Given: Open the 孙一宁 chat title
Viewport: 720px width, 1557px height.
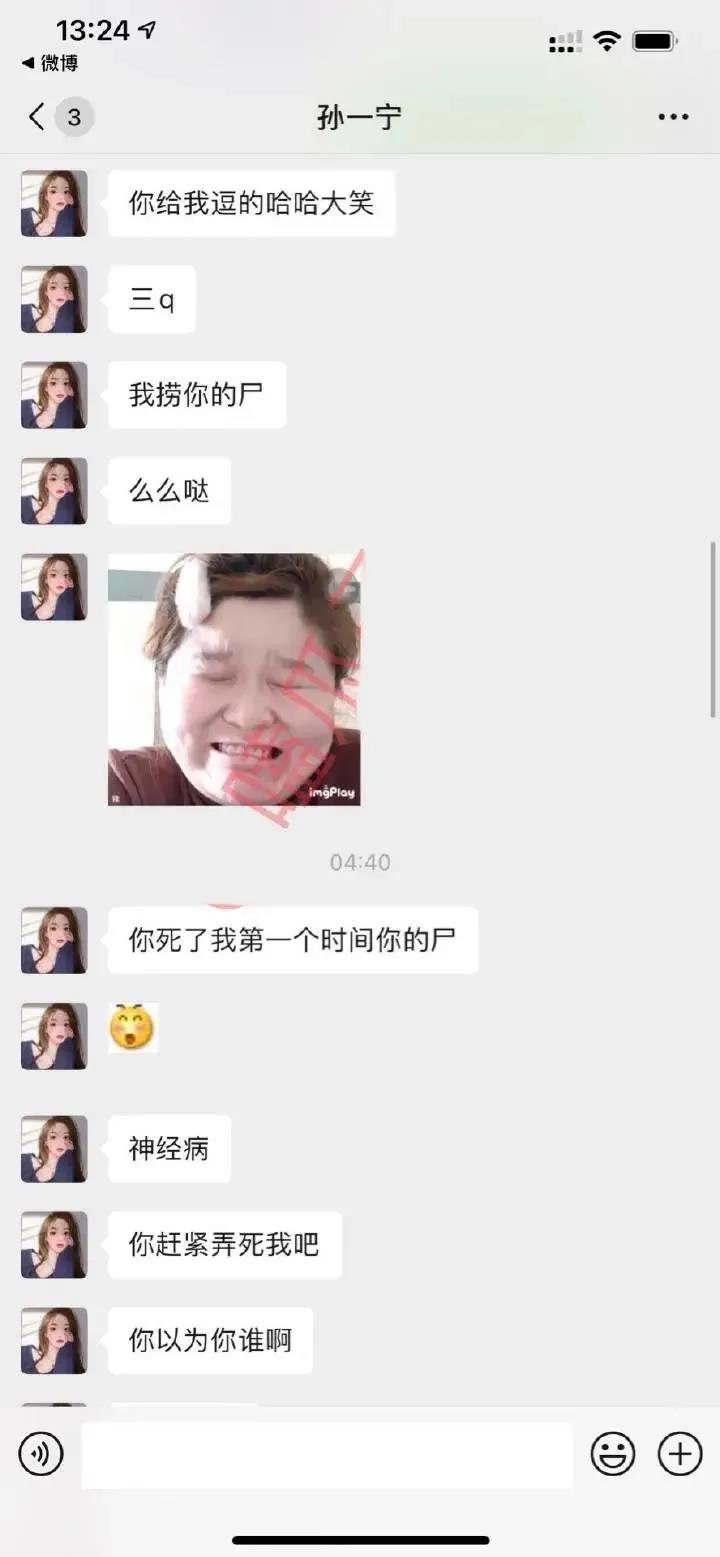Looking at the screenshot, I should click(358, 117).
